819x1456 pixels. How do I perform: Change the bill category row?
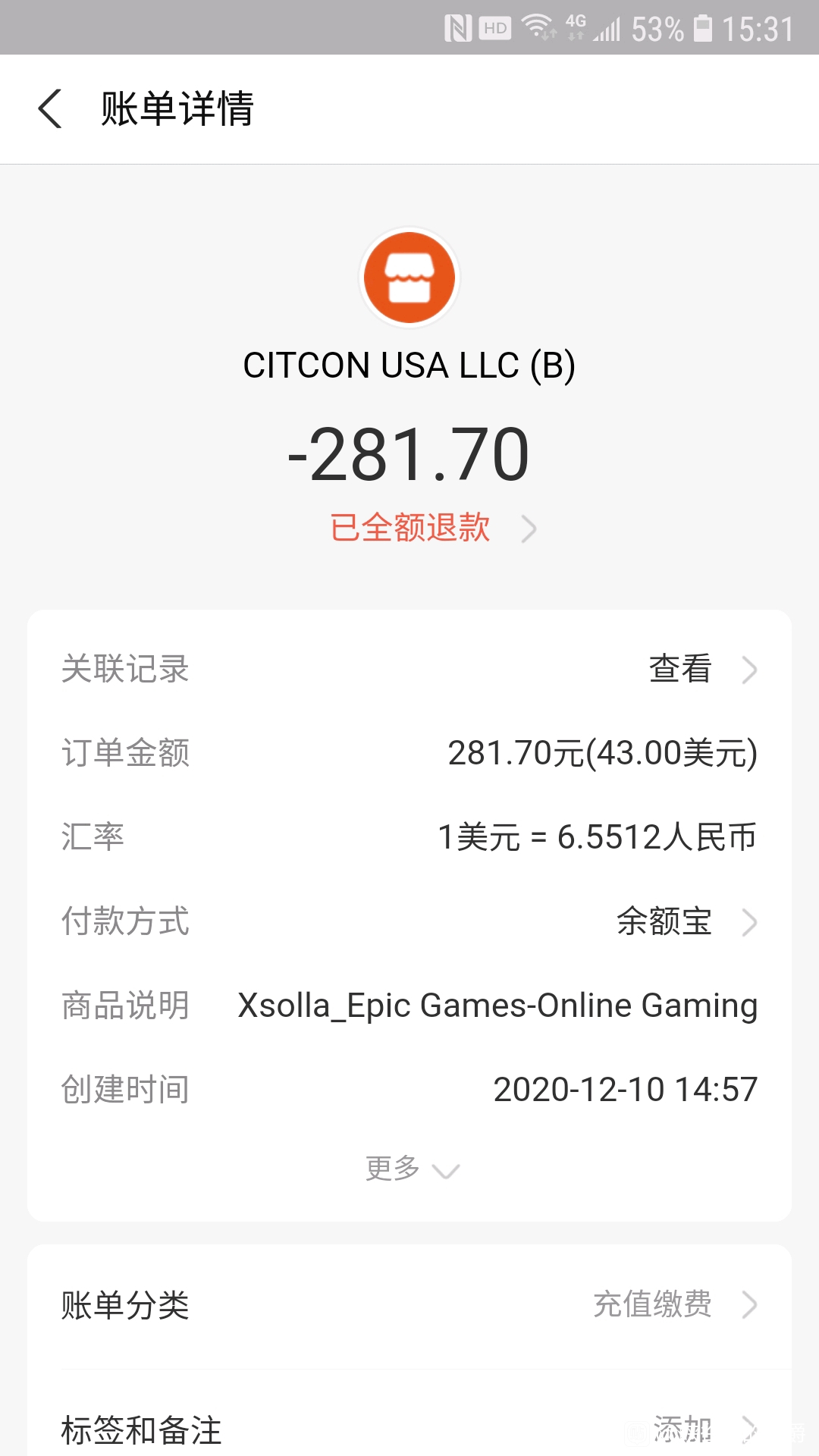coord(409,1305)
